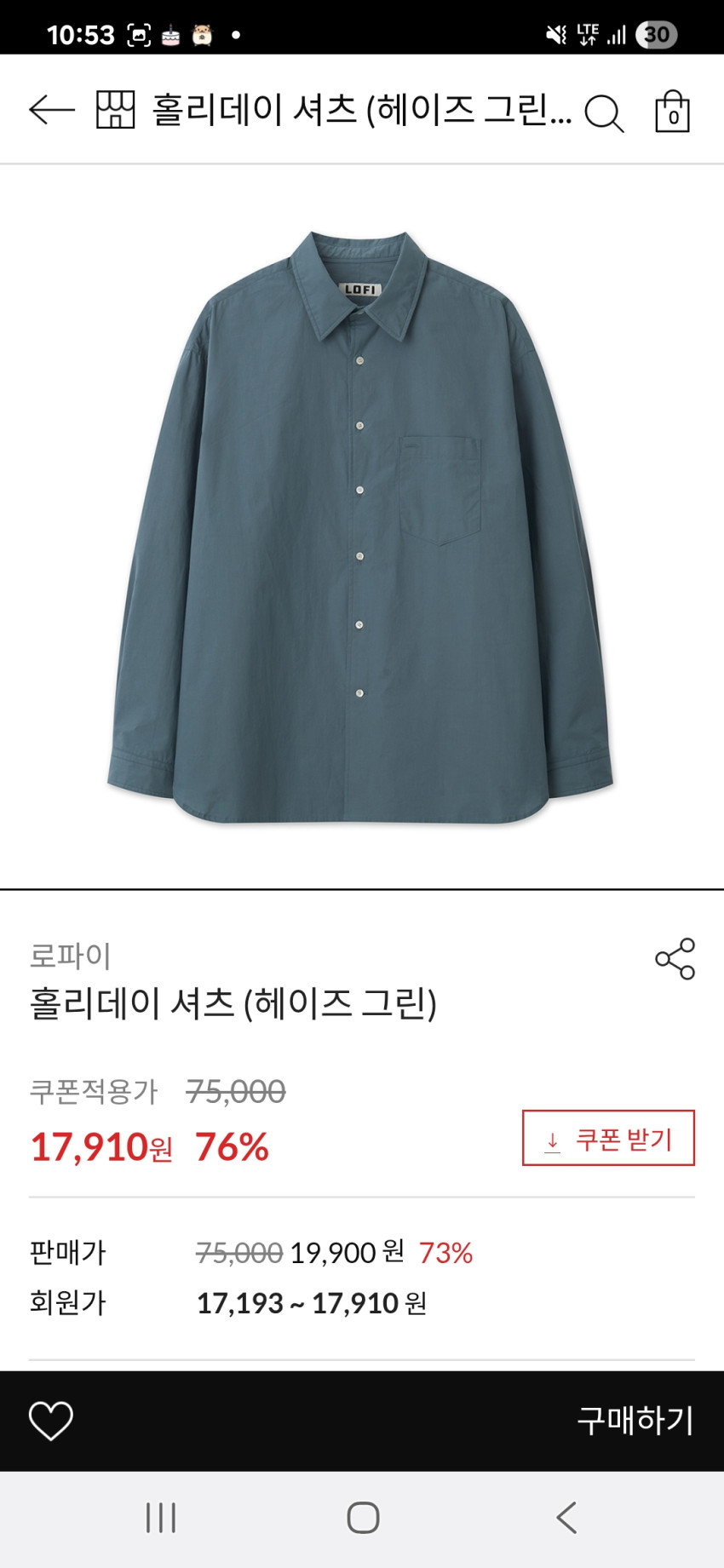Open recent apps from navigation bar
The height and width of the screenshot is (1568, 724).
[161, 1518]
